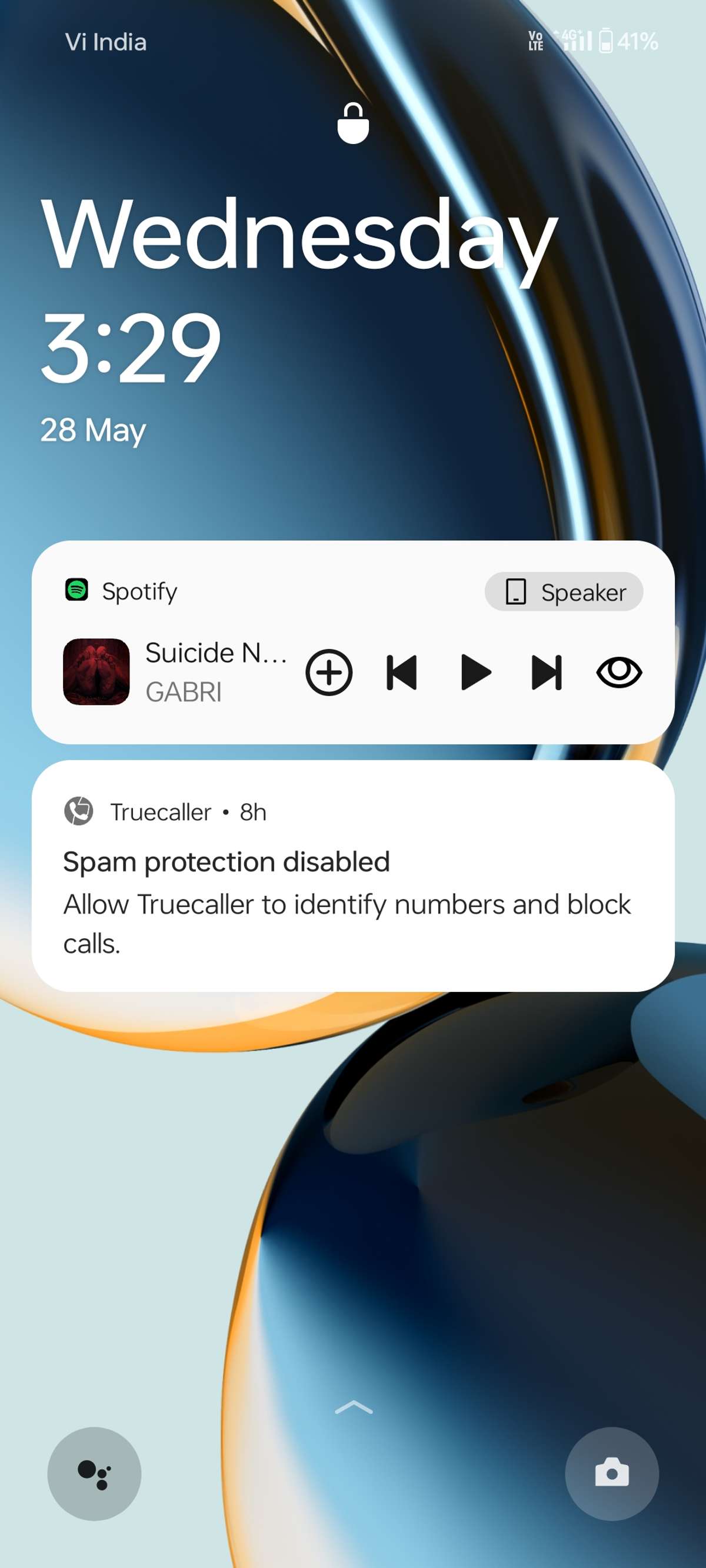Launch the Google Assistant shortcut

[94, 1474]
